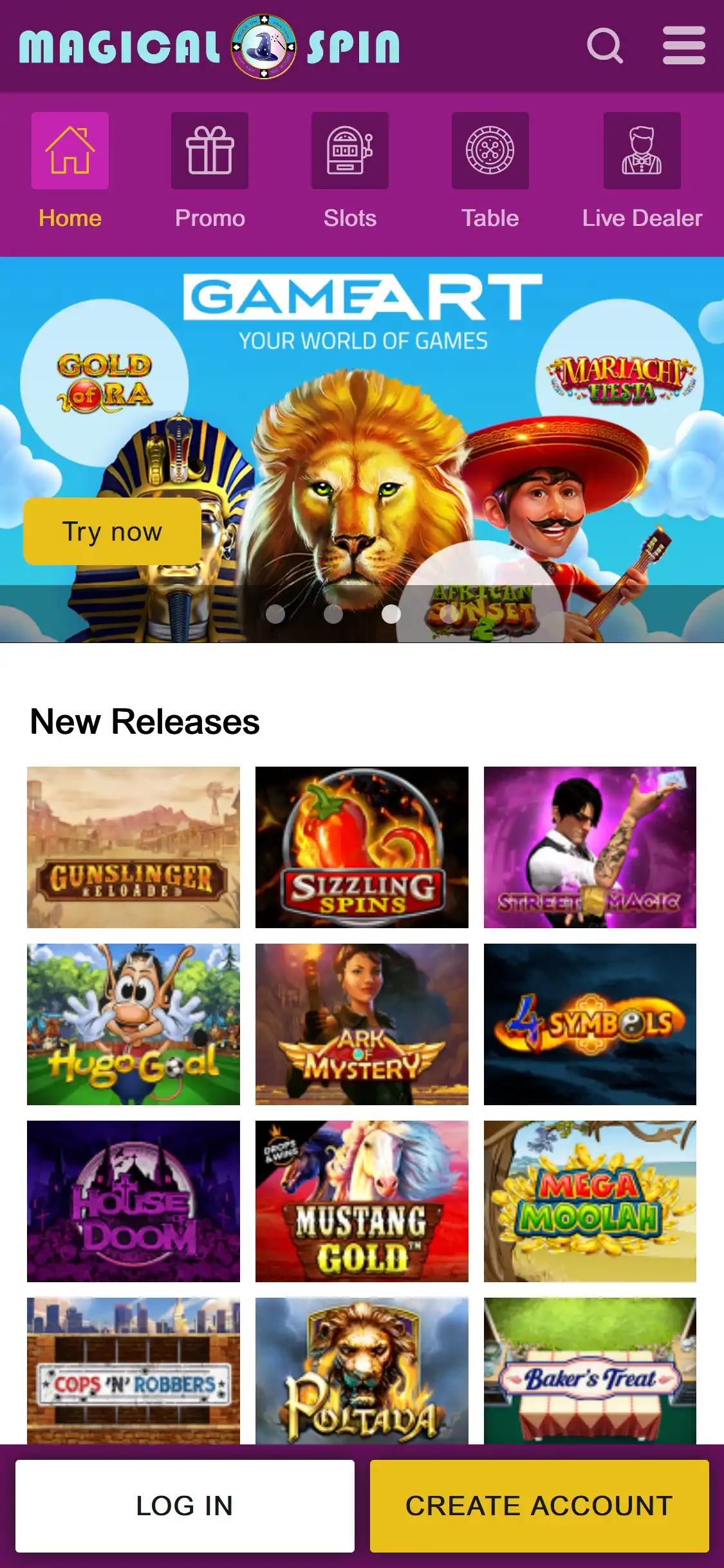This screenshot has width=724, height=1568.
Task: Open Ark of Mystery game
Action: tap(362, 1024)
